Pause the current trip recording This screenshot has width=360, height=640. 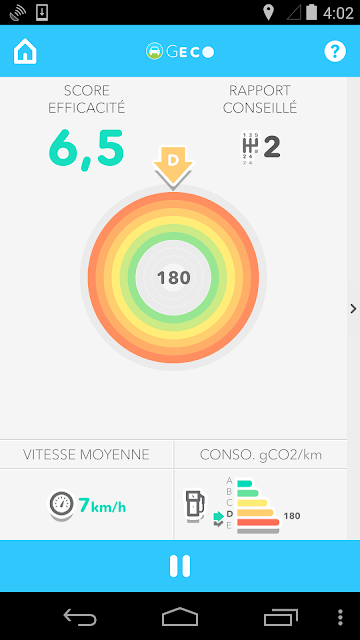click(180, 566)
